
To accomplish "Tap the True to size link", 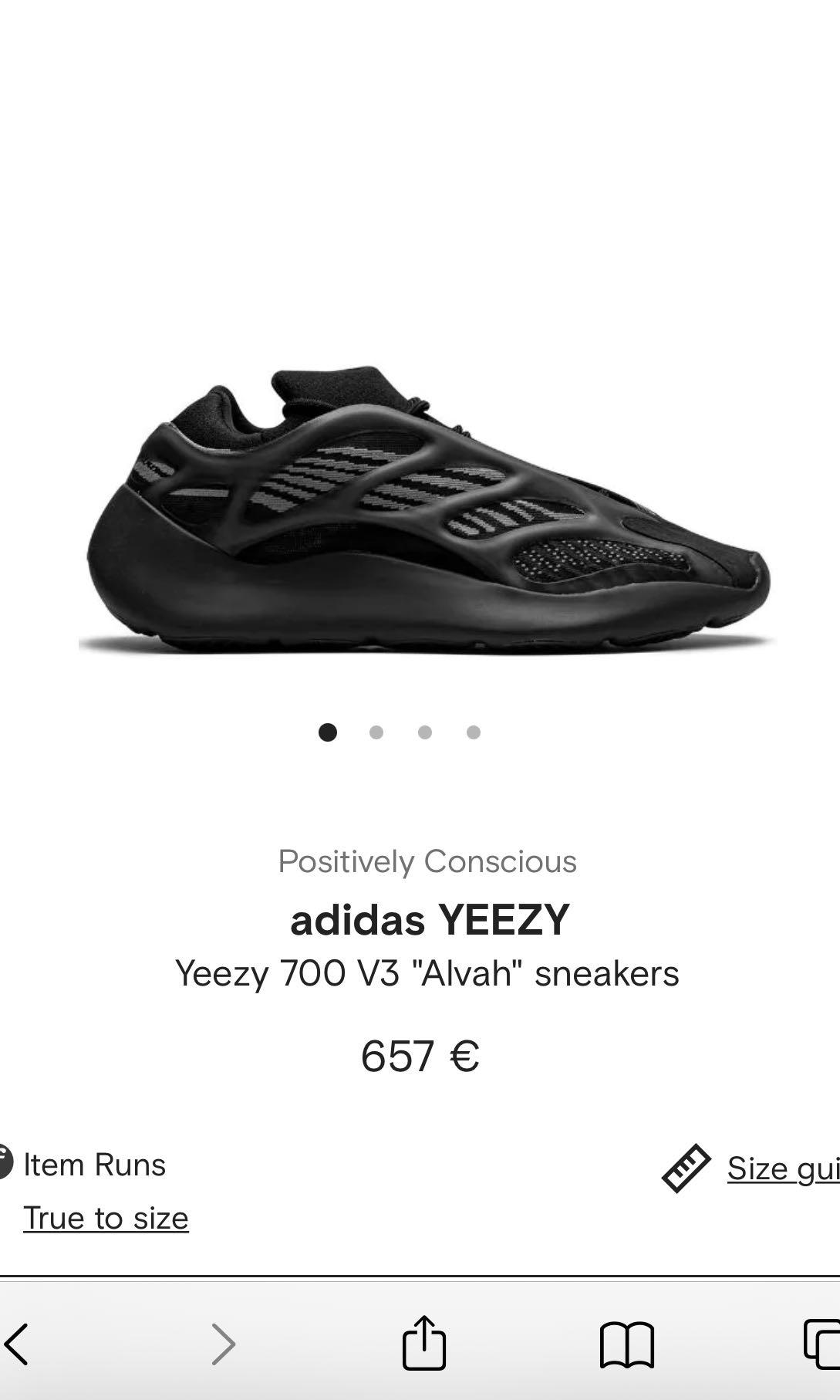I will click(106, 1218).
